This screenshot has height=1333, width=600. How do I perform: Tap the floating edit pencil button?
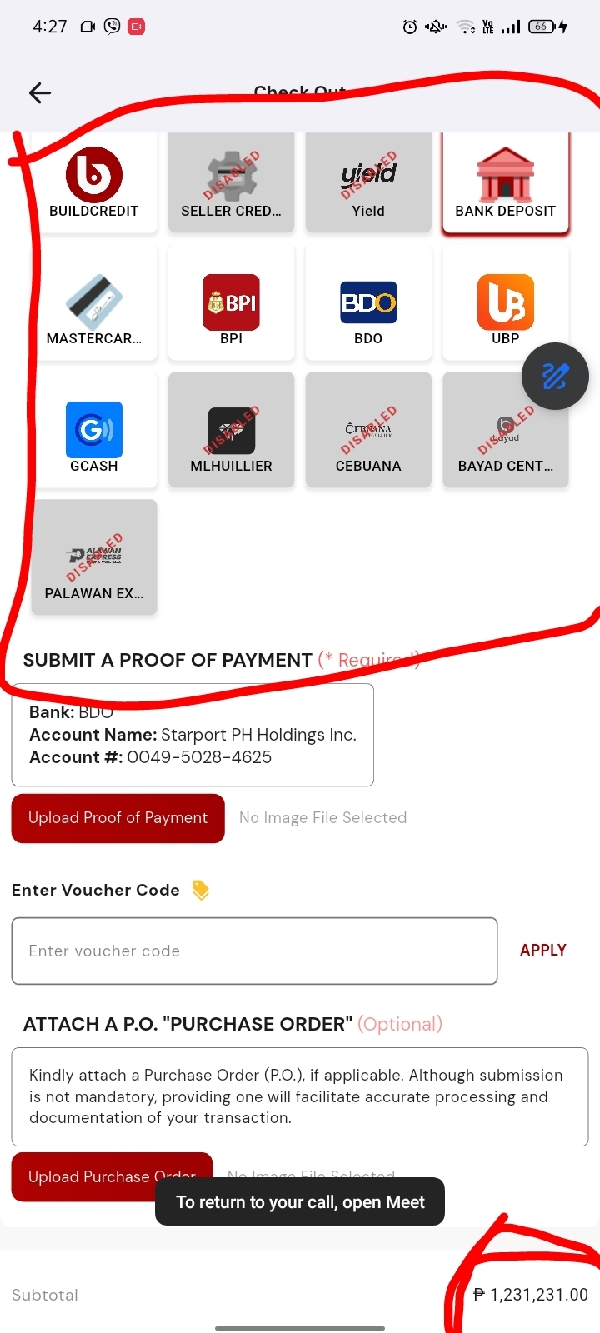click(x=555, y=376)
